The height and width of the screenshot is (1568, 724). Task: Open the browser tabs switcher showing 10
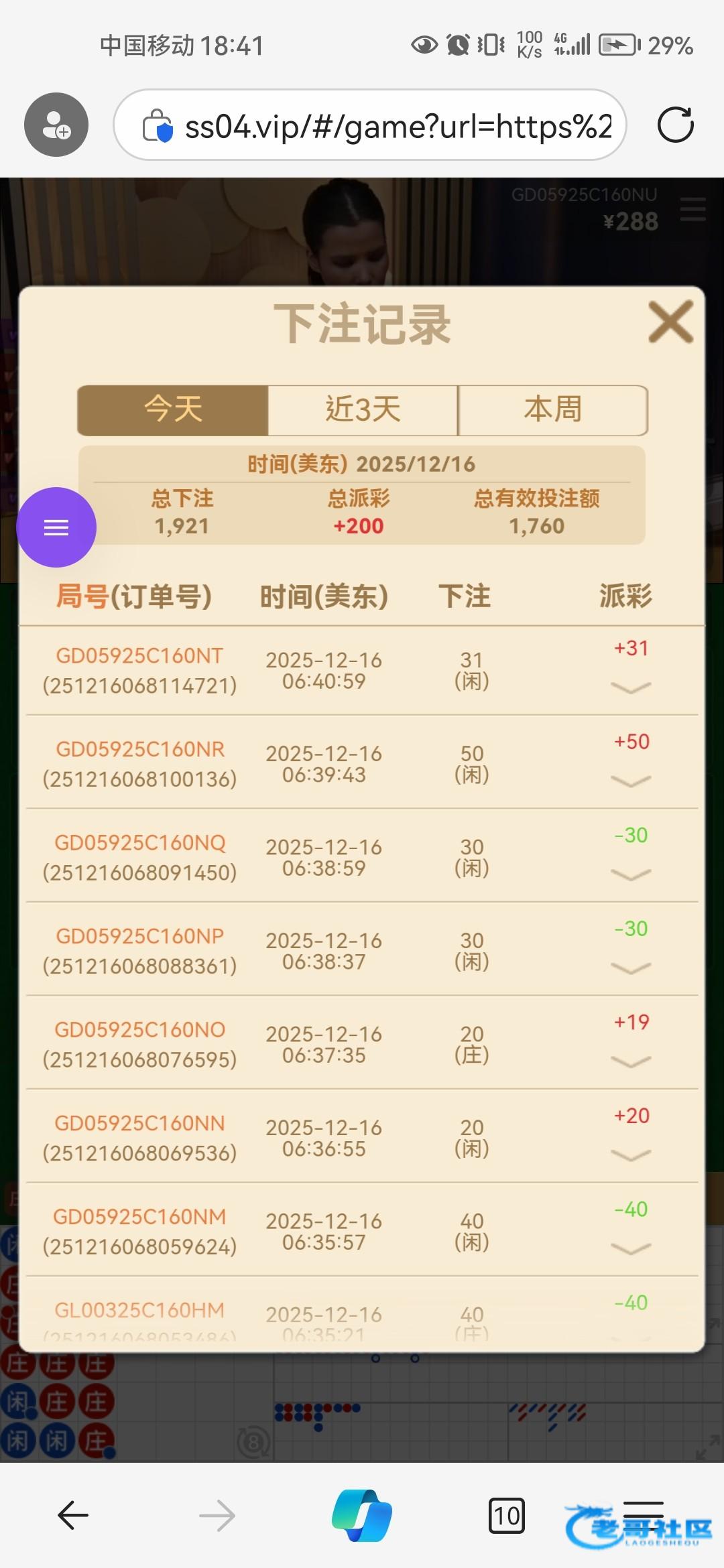[506, 1516]
